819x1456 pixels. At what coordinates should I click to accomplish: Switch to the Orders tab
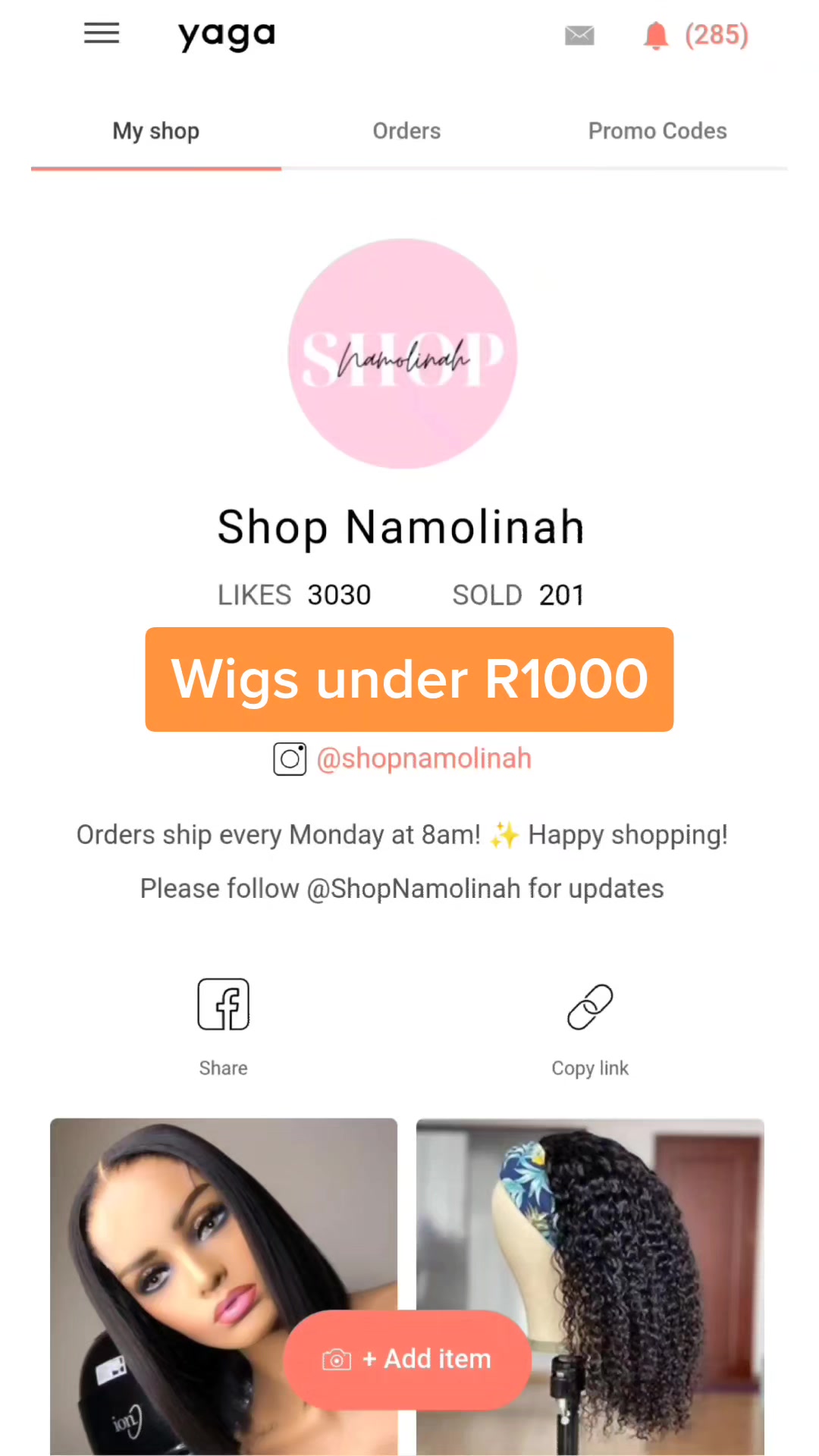click(x=406, y=131)
